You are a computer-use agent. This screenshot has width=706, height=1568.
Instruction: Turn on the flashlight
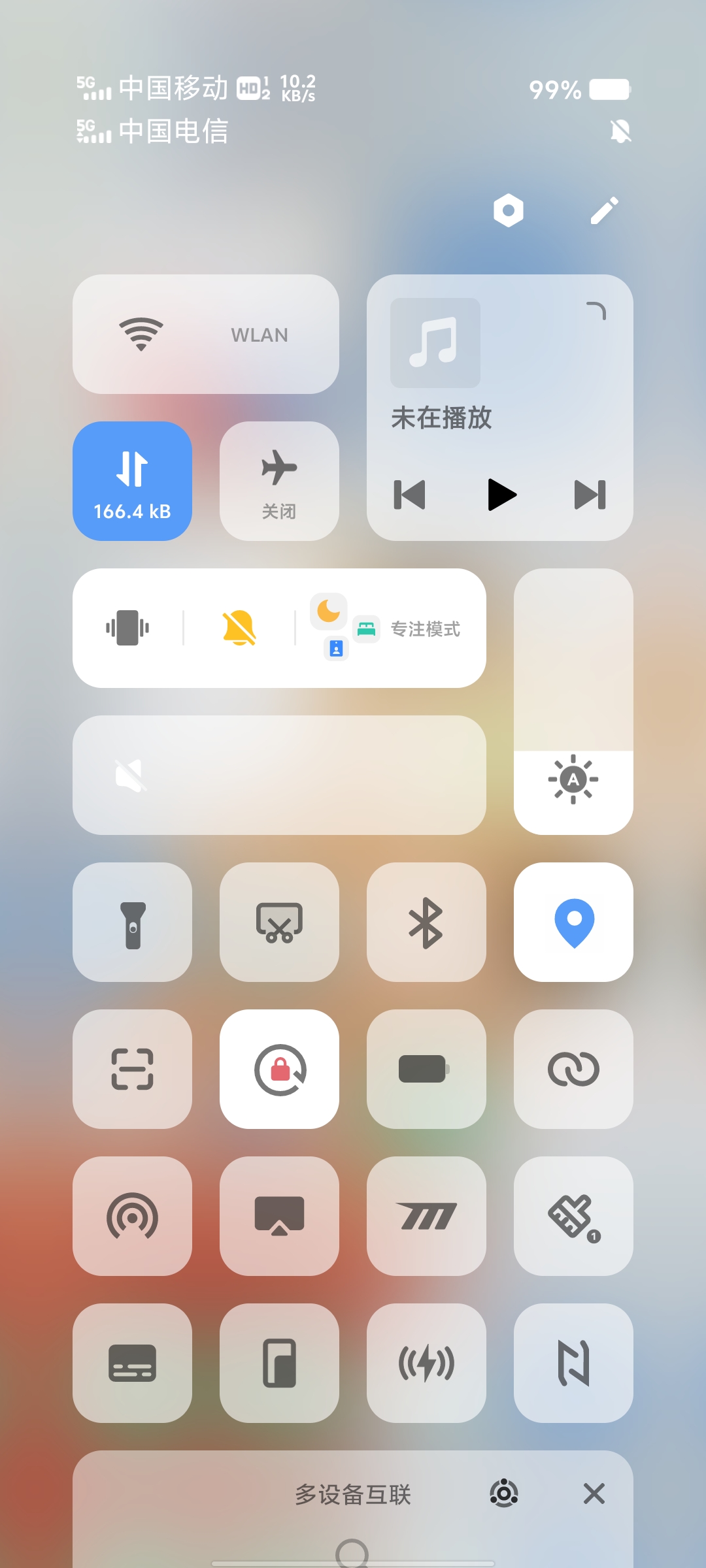tap(132, 922)
